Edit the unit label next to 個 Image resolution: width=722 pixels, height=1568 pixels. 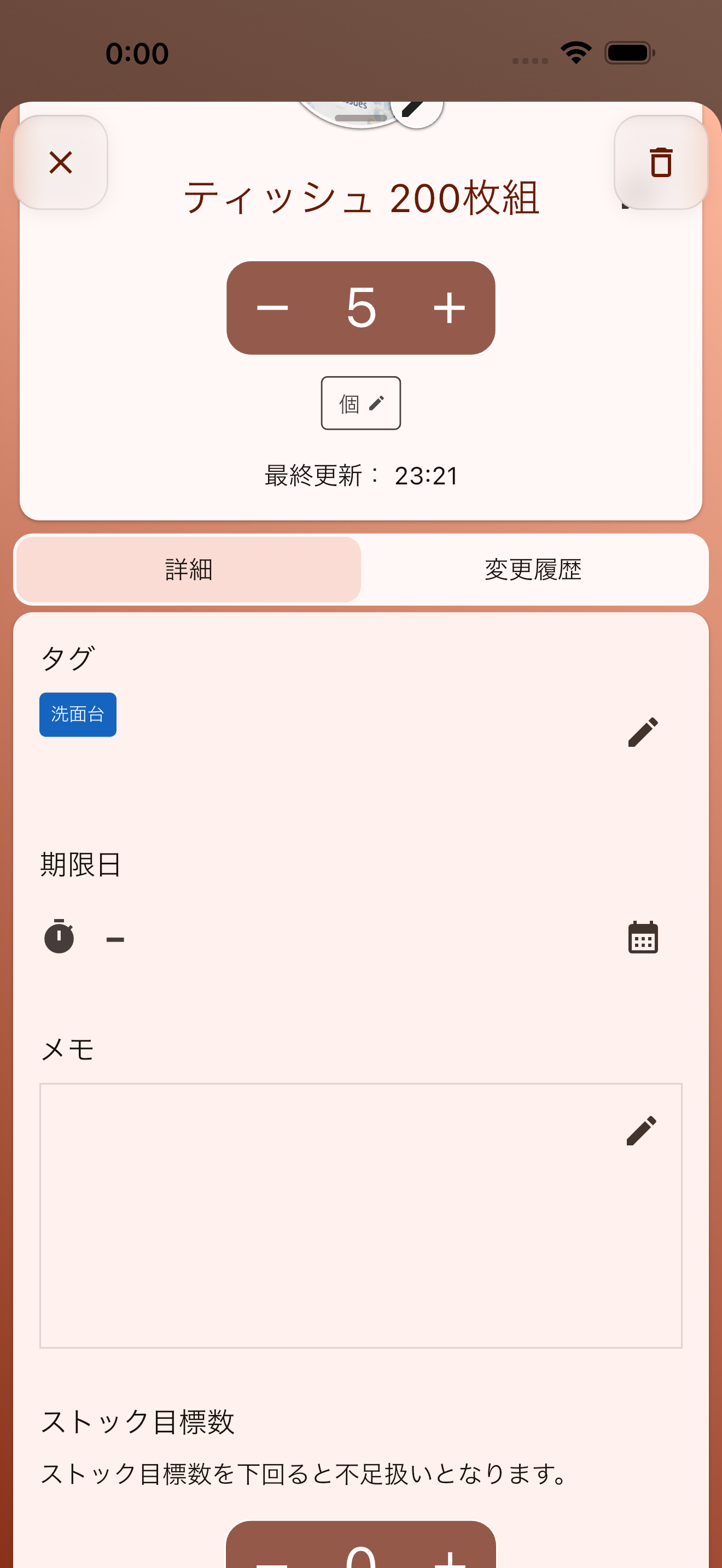(x=361, y=403)
